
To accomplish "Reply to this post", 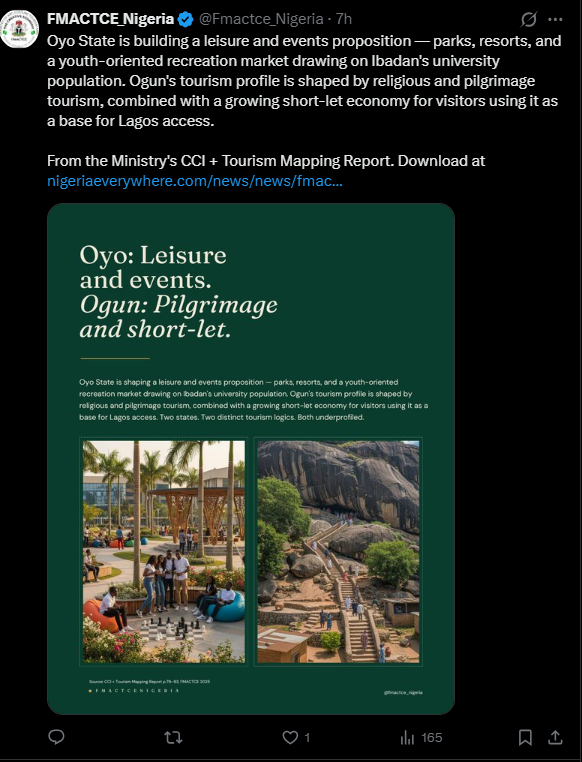I will tap(56, 737).
